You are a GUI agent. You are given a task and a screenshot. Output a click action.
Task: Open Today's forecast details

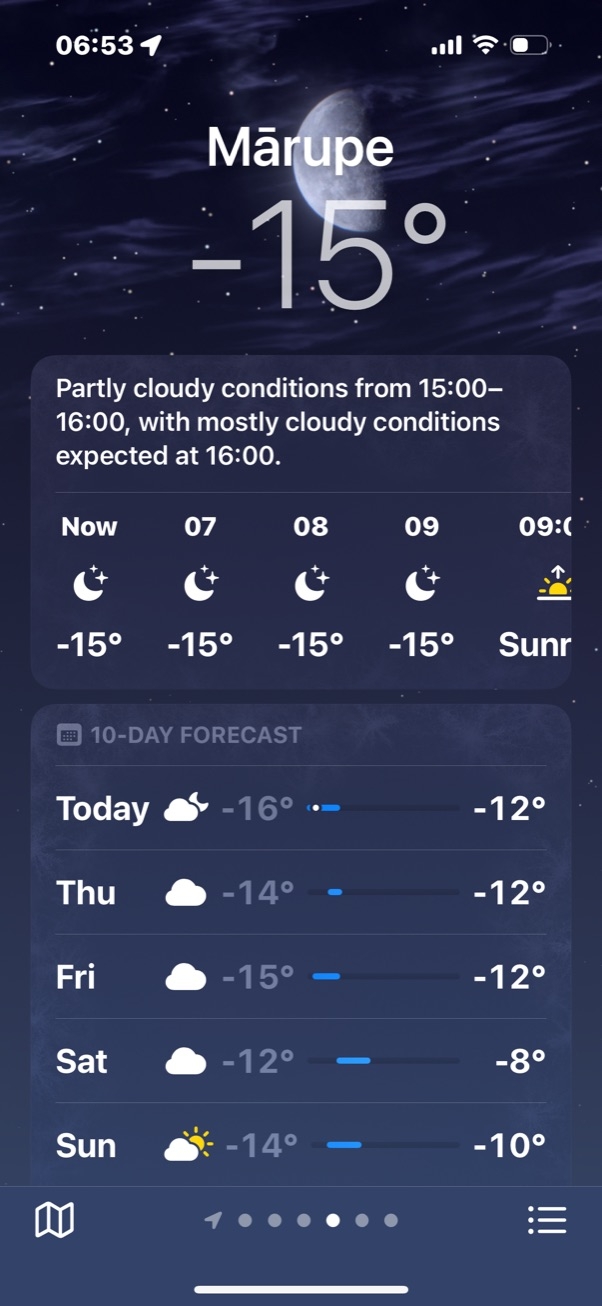300,808
